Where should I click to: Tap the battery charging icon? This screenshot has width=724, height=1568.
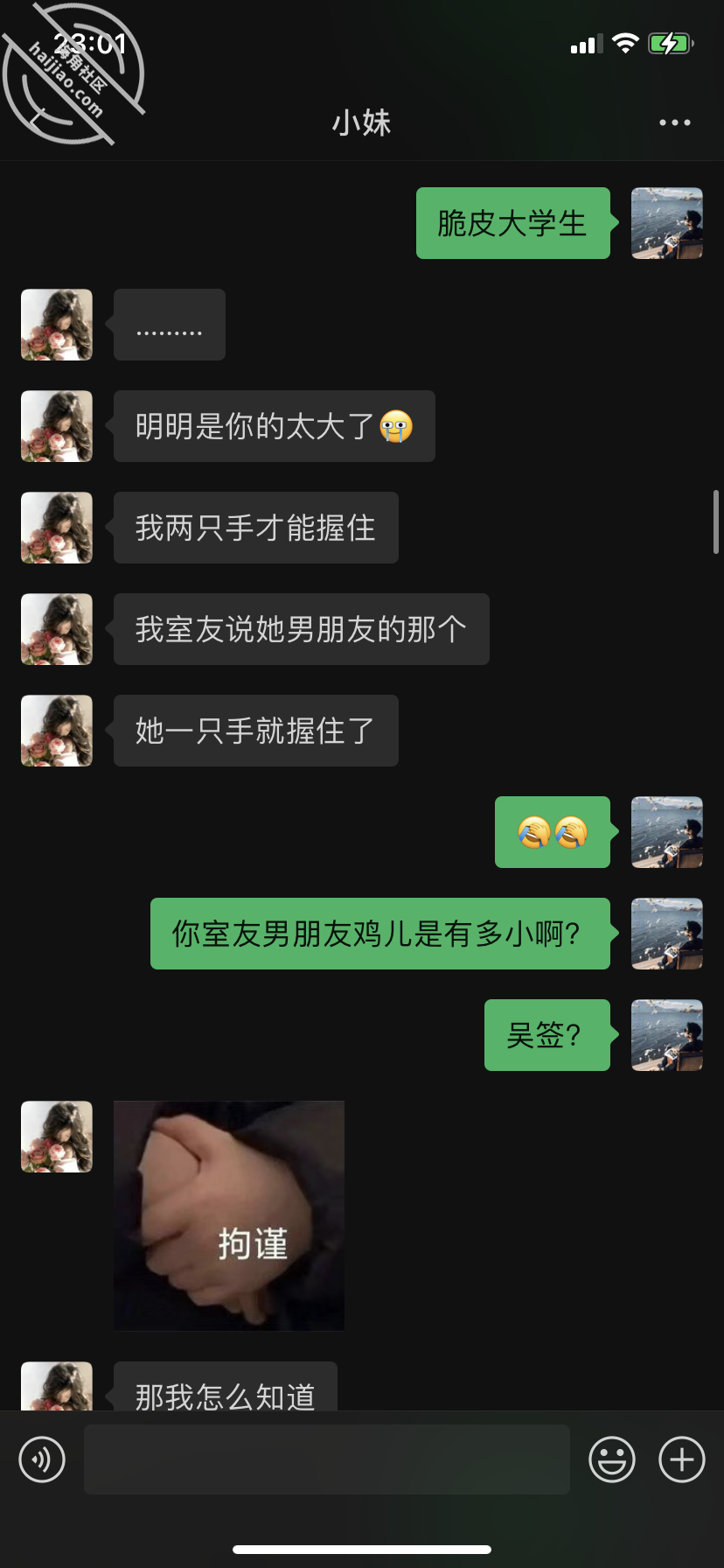tap(670, 43)
